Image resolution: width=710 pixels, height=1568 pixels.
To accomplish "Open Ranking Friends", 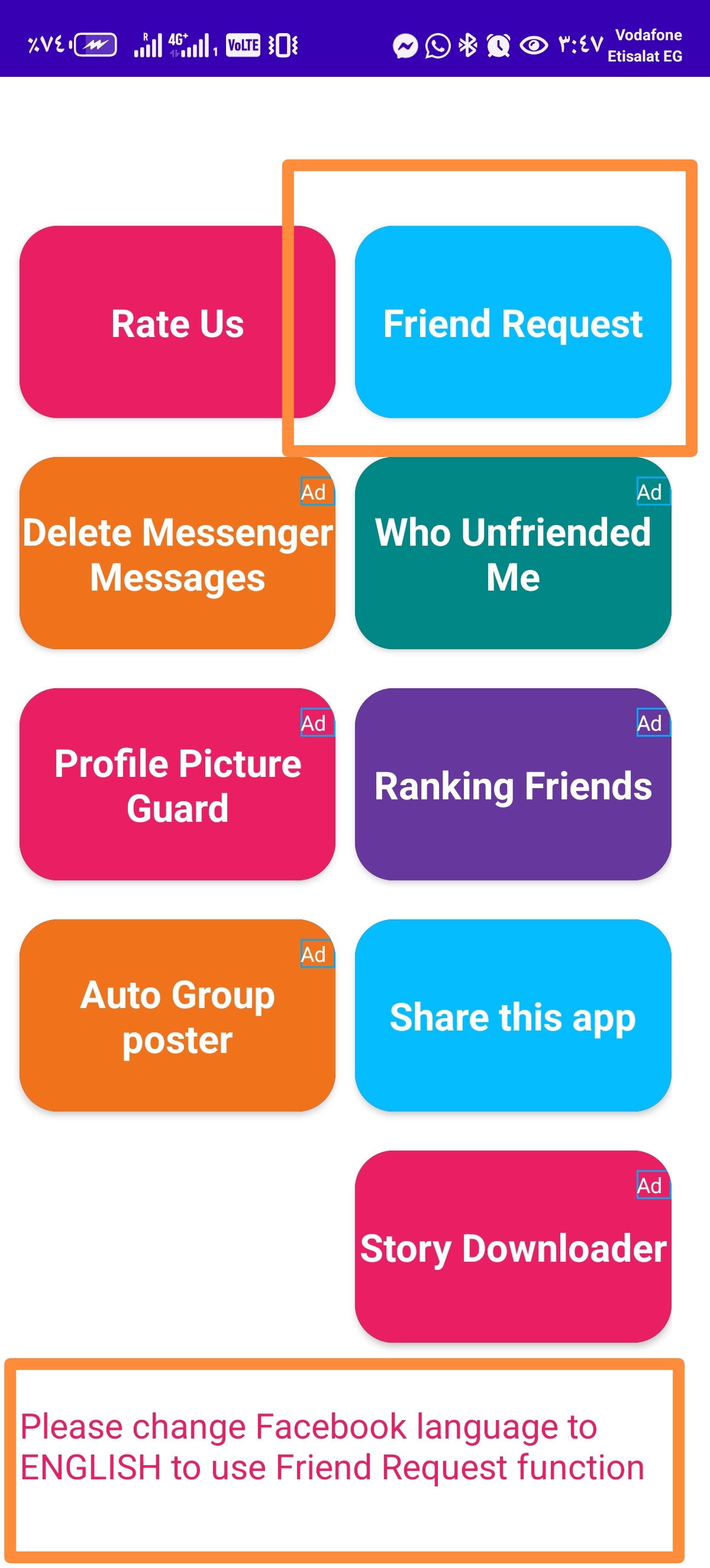I will [x=513, y=784].
